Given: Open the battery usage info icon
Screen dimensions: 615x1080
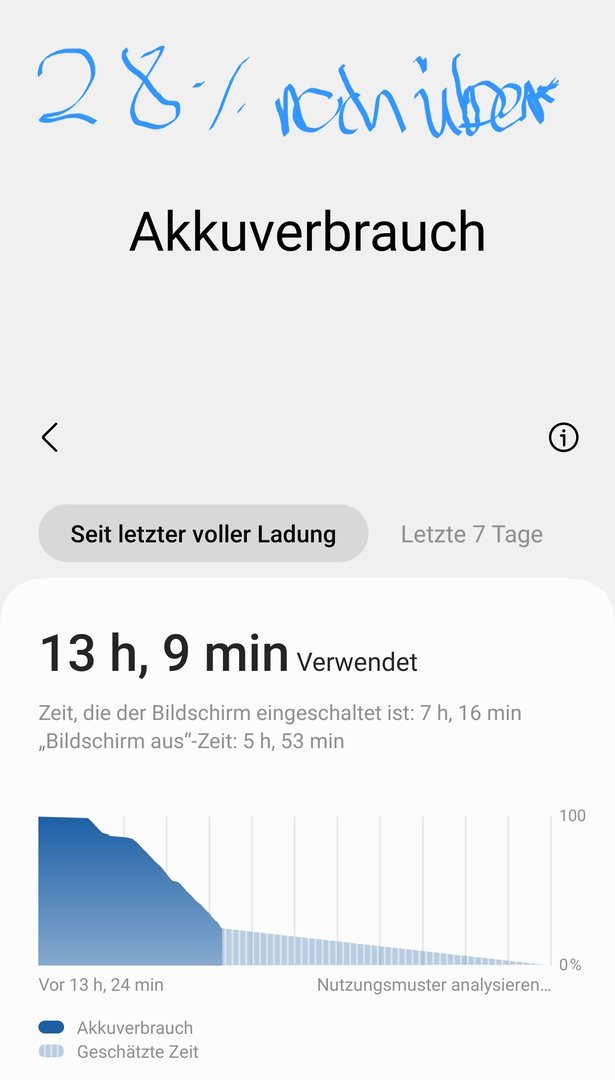Looking at the screenshot, I should tap(563, 437).
